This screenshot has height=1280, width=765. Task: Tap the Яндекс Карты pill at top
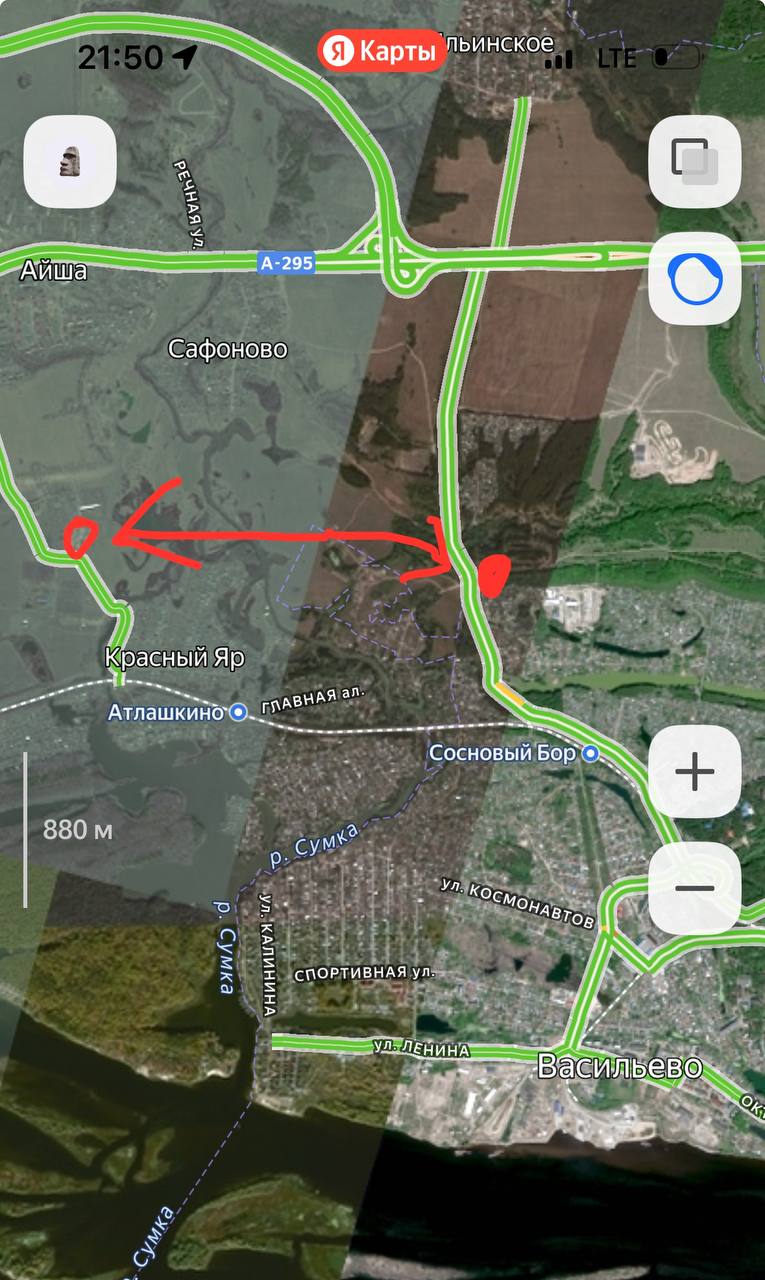(x=382, y=50)
